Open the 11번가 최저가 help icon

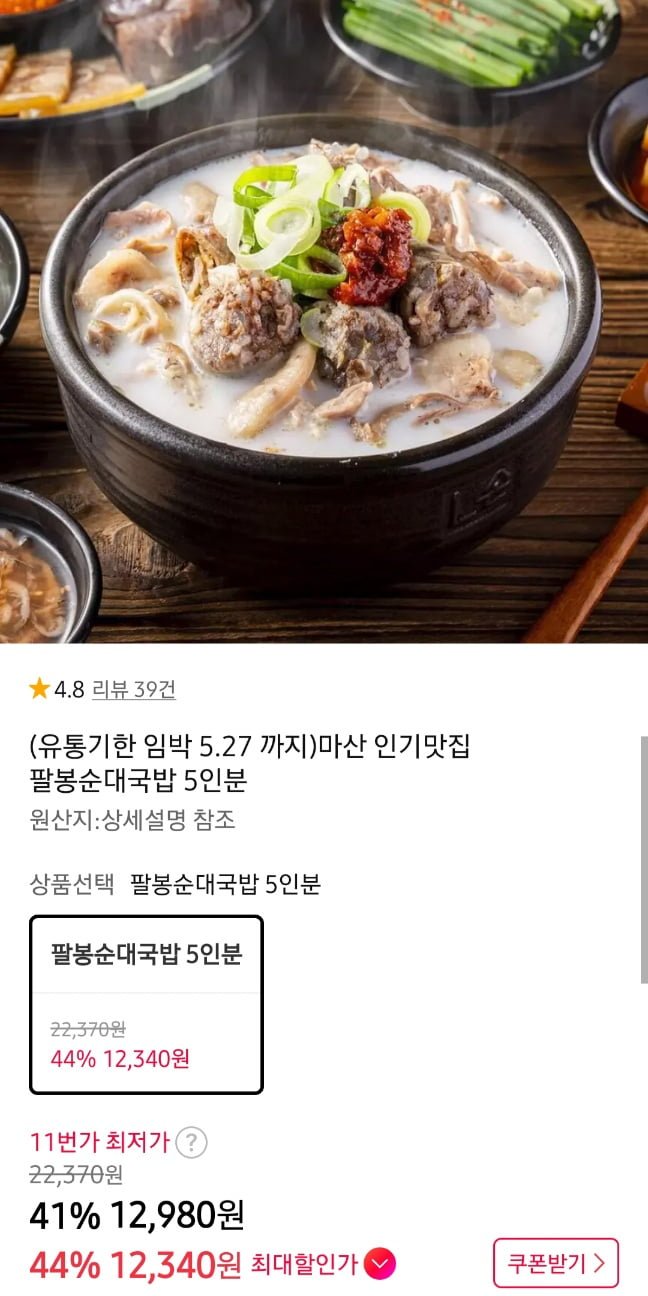pyautogui.click(x=192, y=1142)
